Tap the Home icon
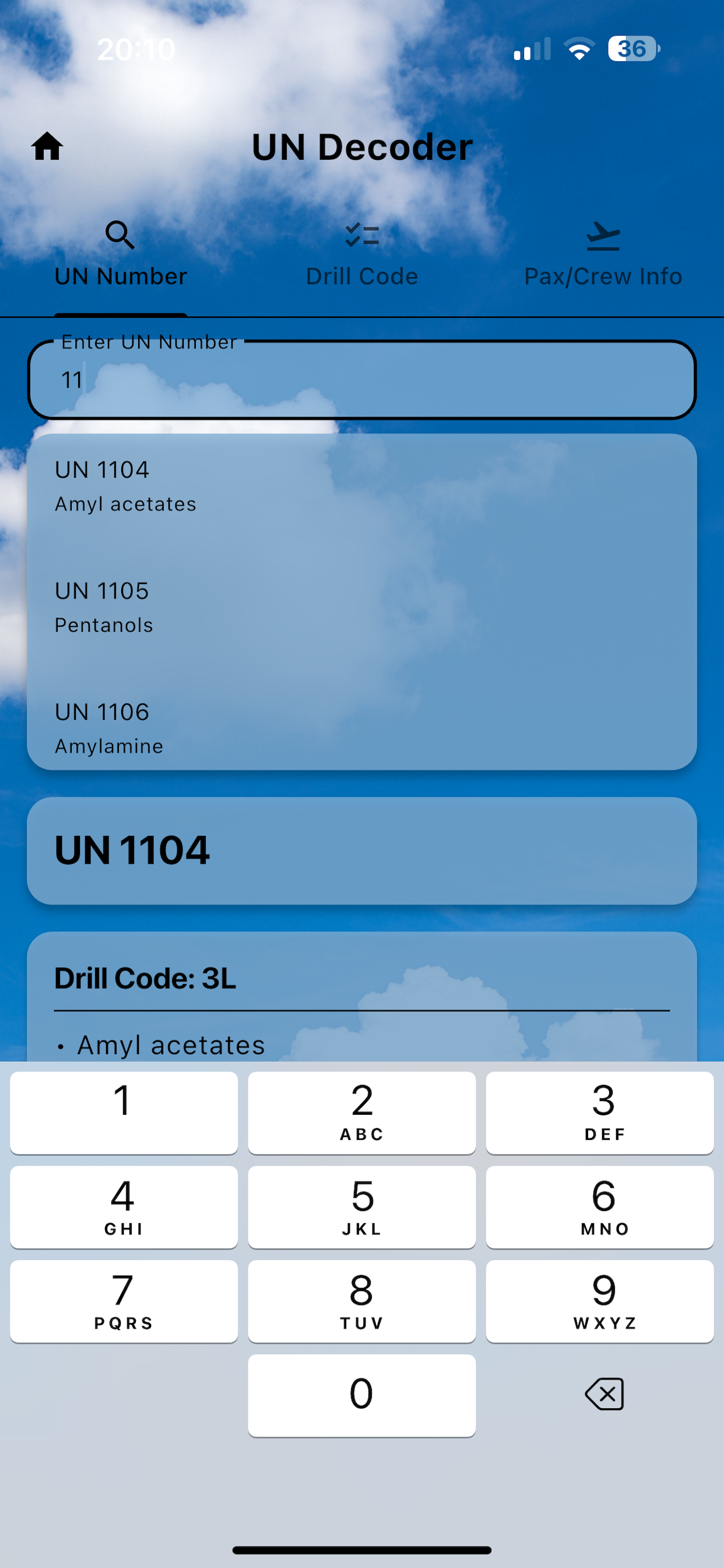The height and width of the screenshot is (1568, 724). point(47,146)
